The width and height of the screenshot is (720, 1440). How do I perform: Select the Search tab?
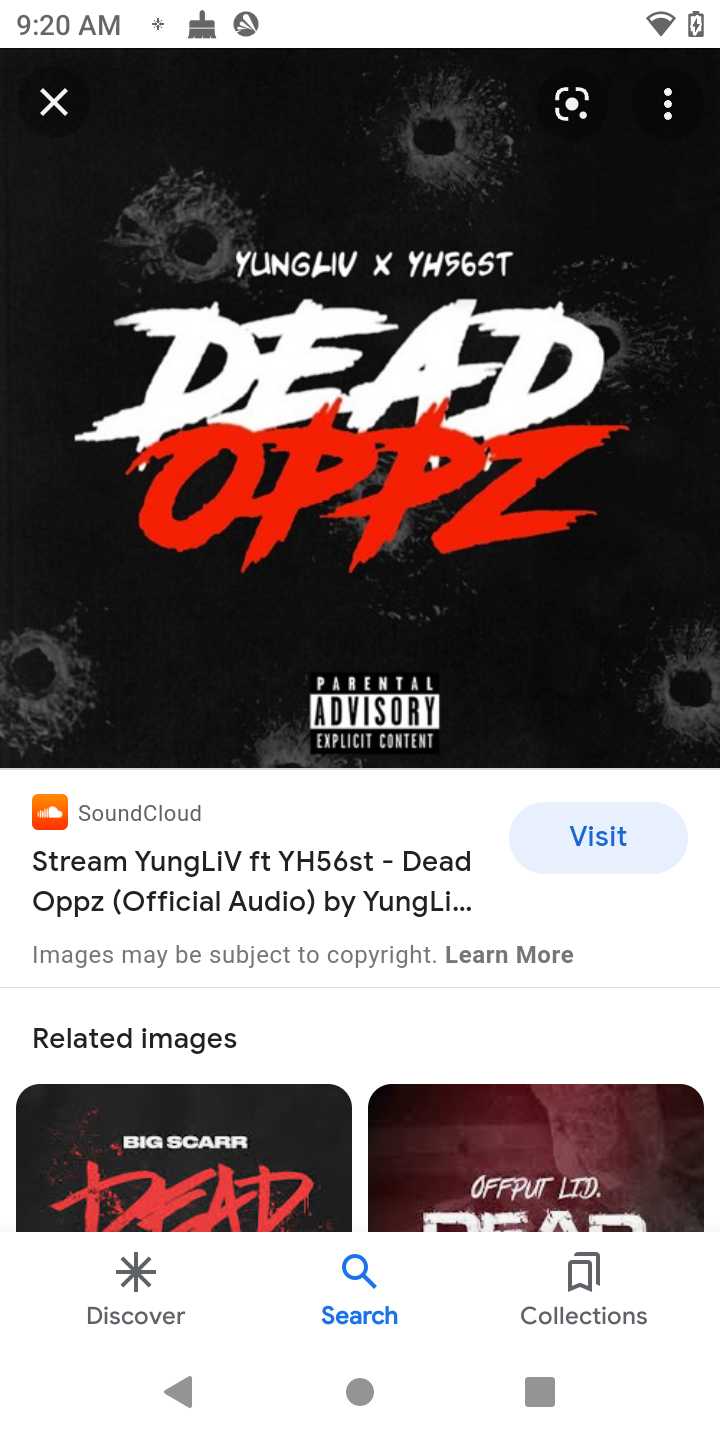coord(359,1290)
